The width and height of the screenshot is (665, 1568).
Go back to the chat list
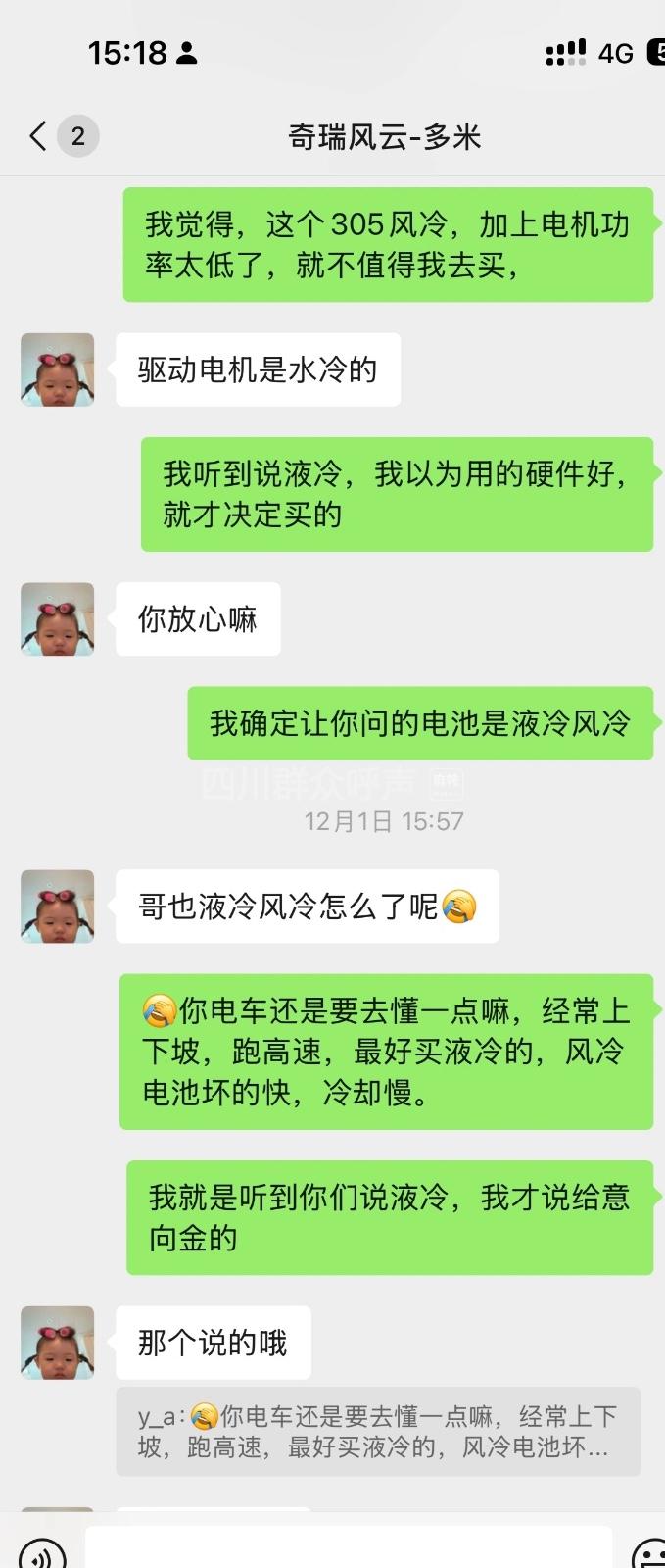pyautogui.click(x=39, y=135)
